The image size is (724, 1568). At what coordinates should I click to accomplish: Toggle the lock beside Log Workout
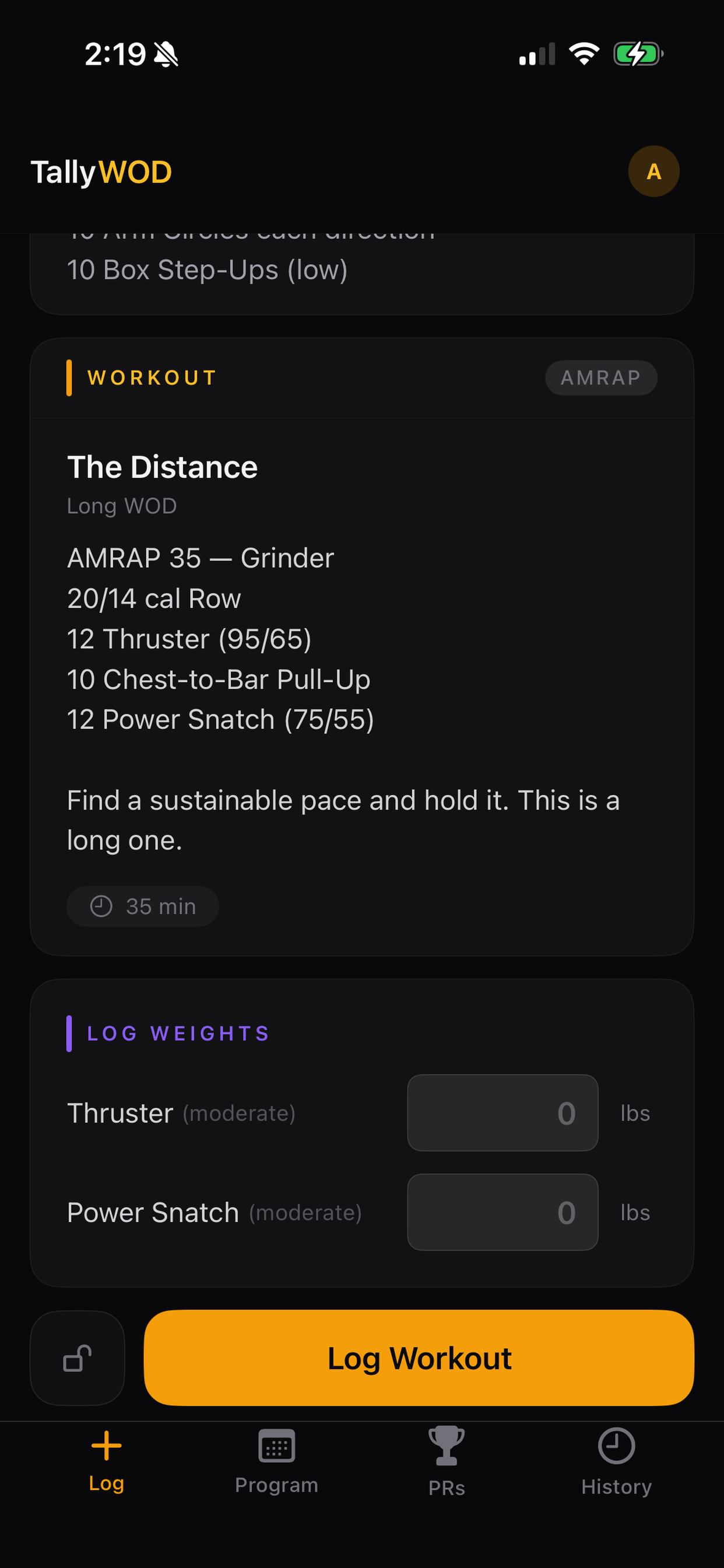(x=78, y=1357)
